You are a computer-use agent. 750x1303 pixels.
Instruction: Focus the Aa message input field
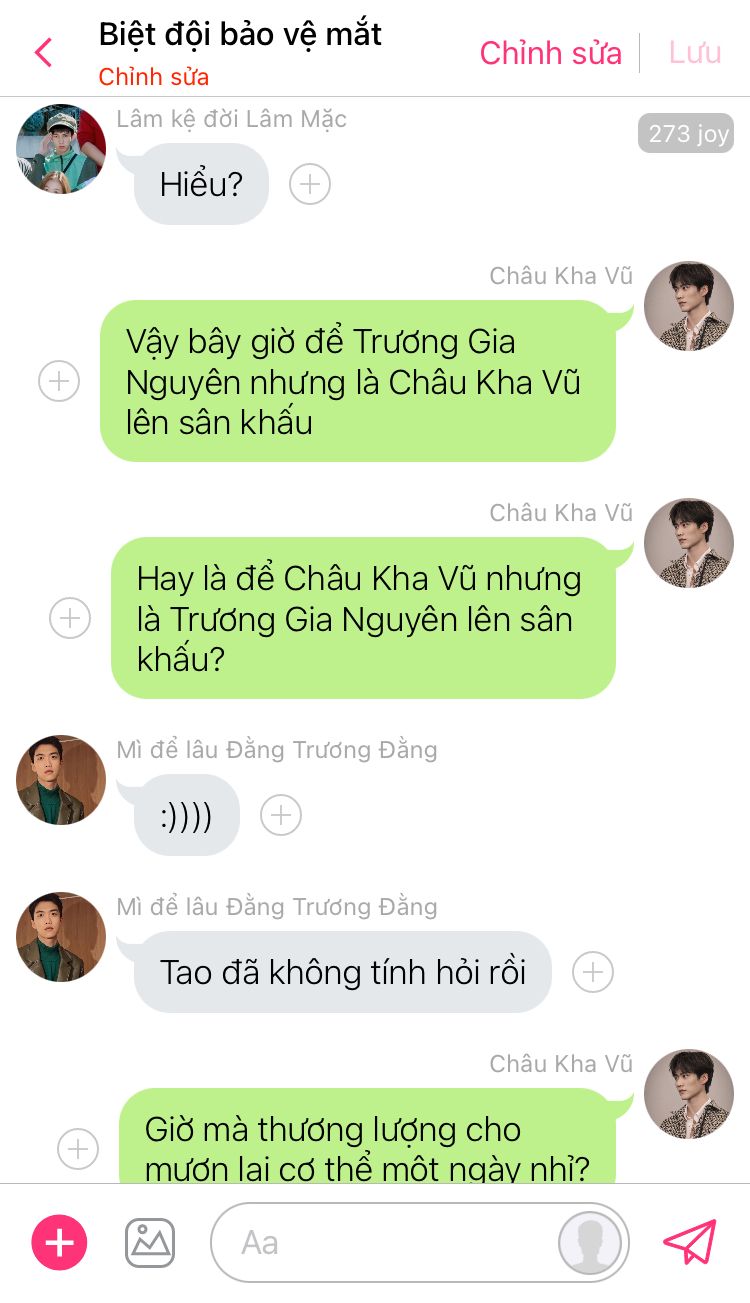coord(390,1243)
